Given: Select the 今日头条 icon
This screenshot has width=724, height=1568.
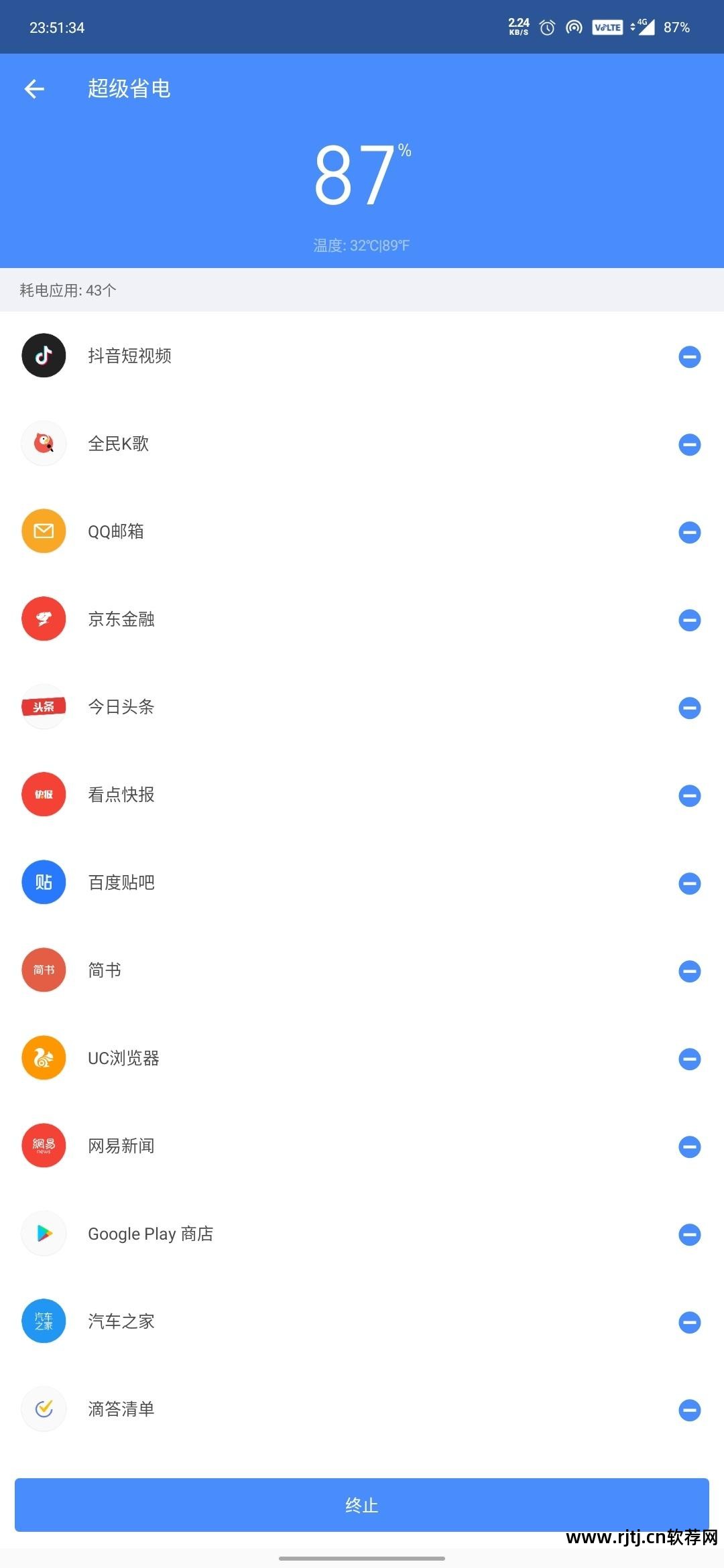Looking at the screenshot, I should pos(44,707).
